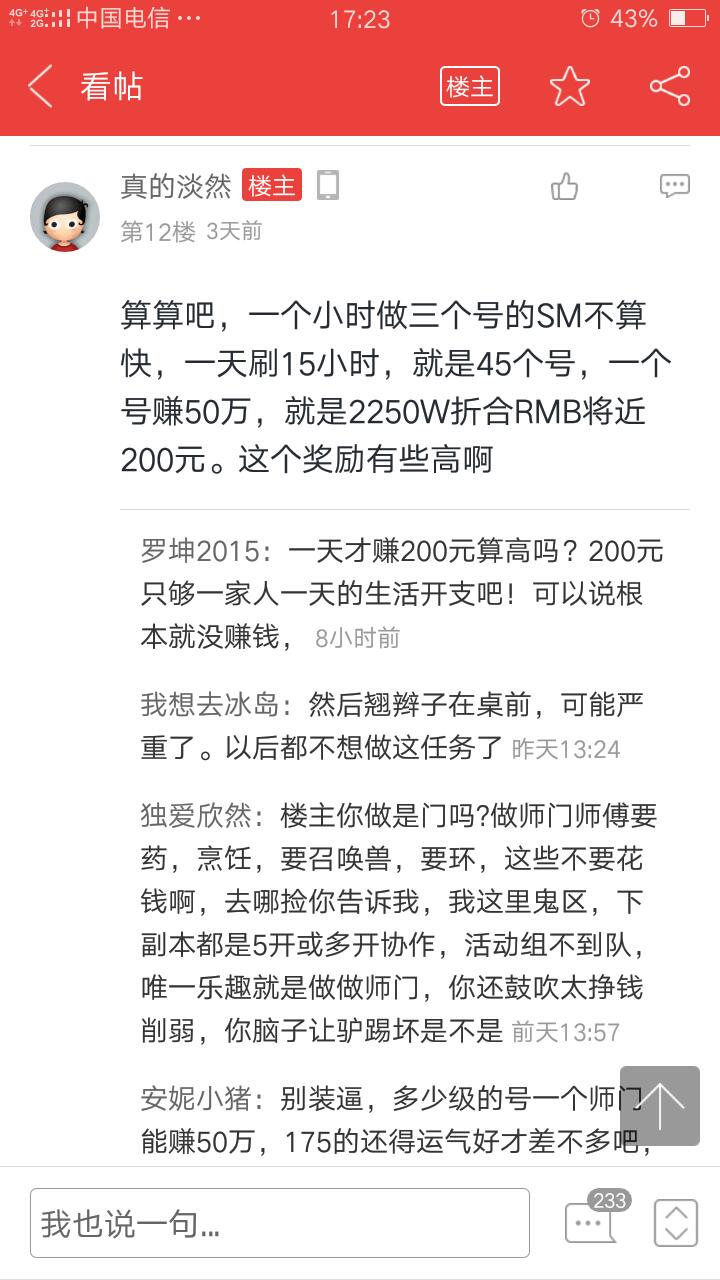Open 我想去冰岛's user profile
The height and width of the screenshot is (1280, 720).
point(208,705)
